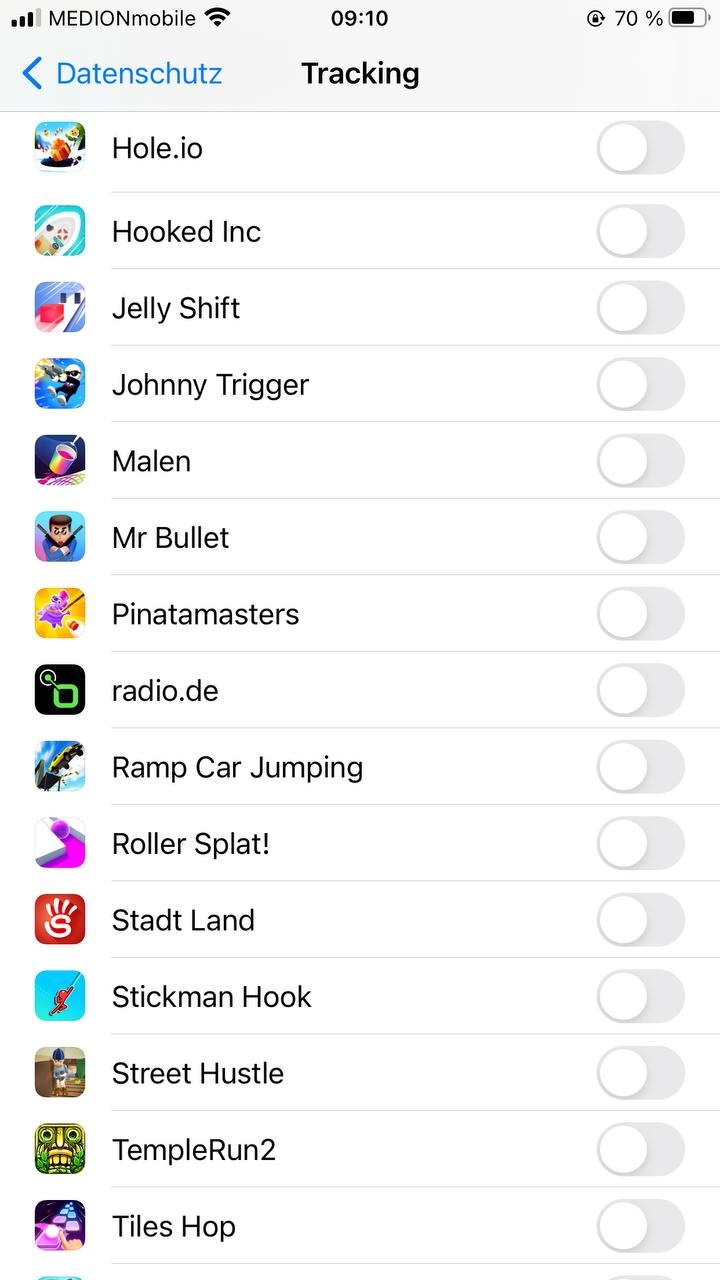
Task: Turn on the Jelly Shift tracking switch
Action: pyautogui.click(x=640, y=308)
